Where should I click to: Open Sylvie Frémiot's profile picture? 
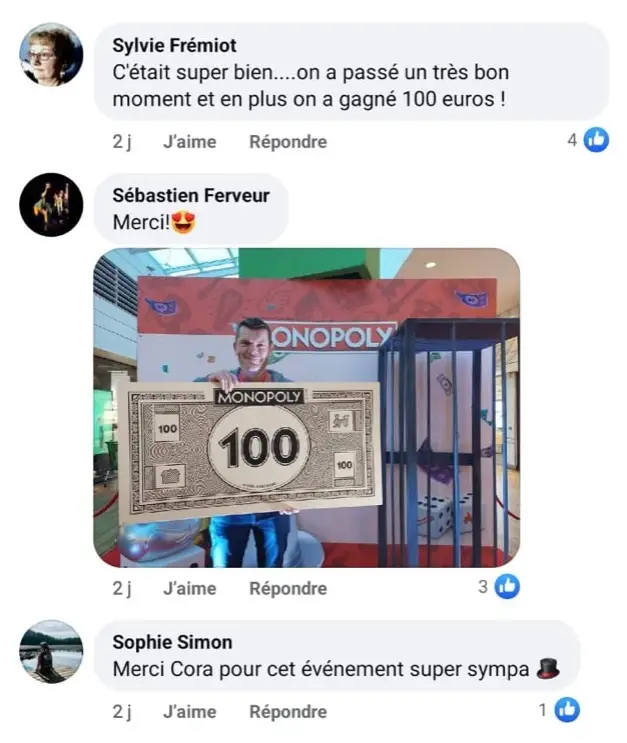[51, 55]
